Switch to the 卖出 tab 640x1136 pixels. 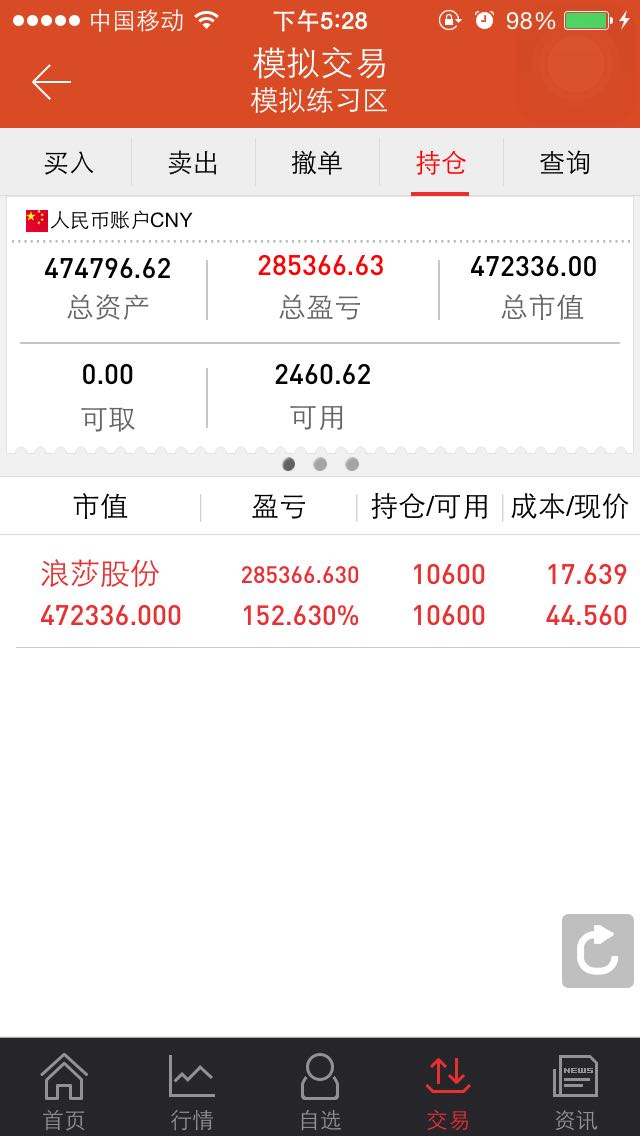coord(193,163)
